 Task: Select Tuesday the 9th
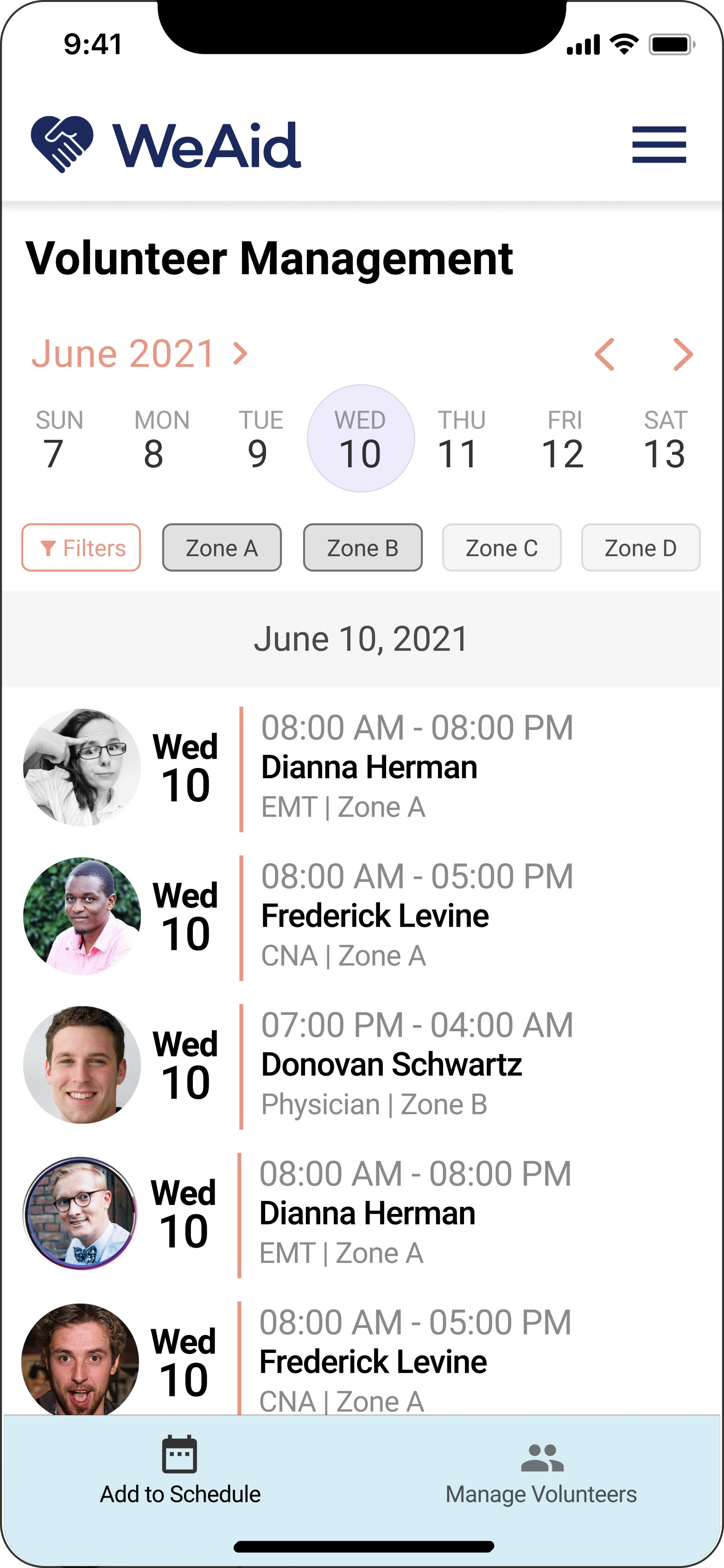coord(260,439)
